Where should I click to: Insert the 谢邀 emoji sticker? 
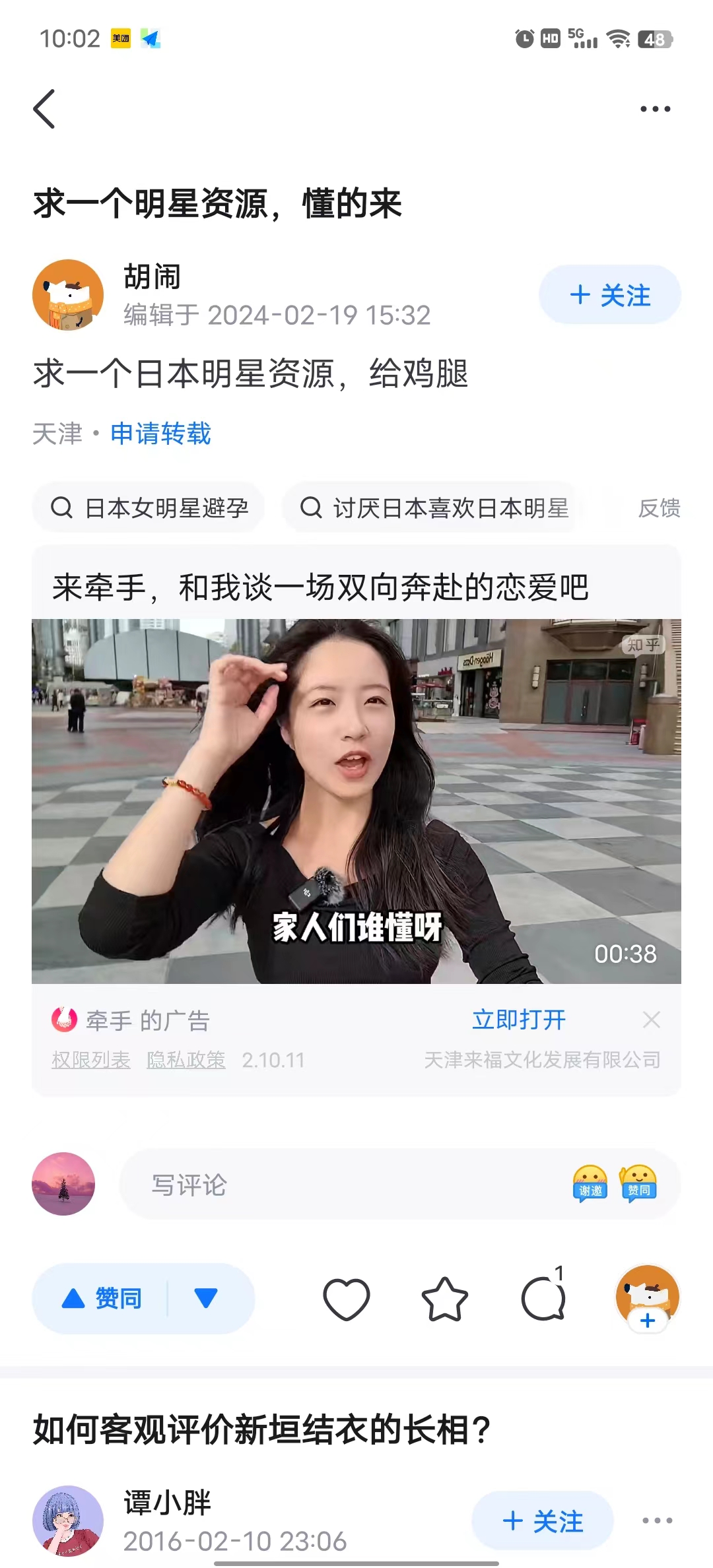pos(590,1185)
